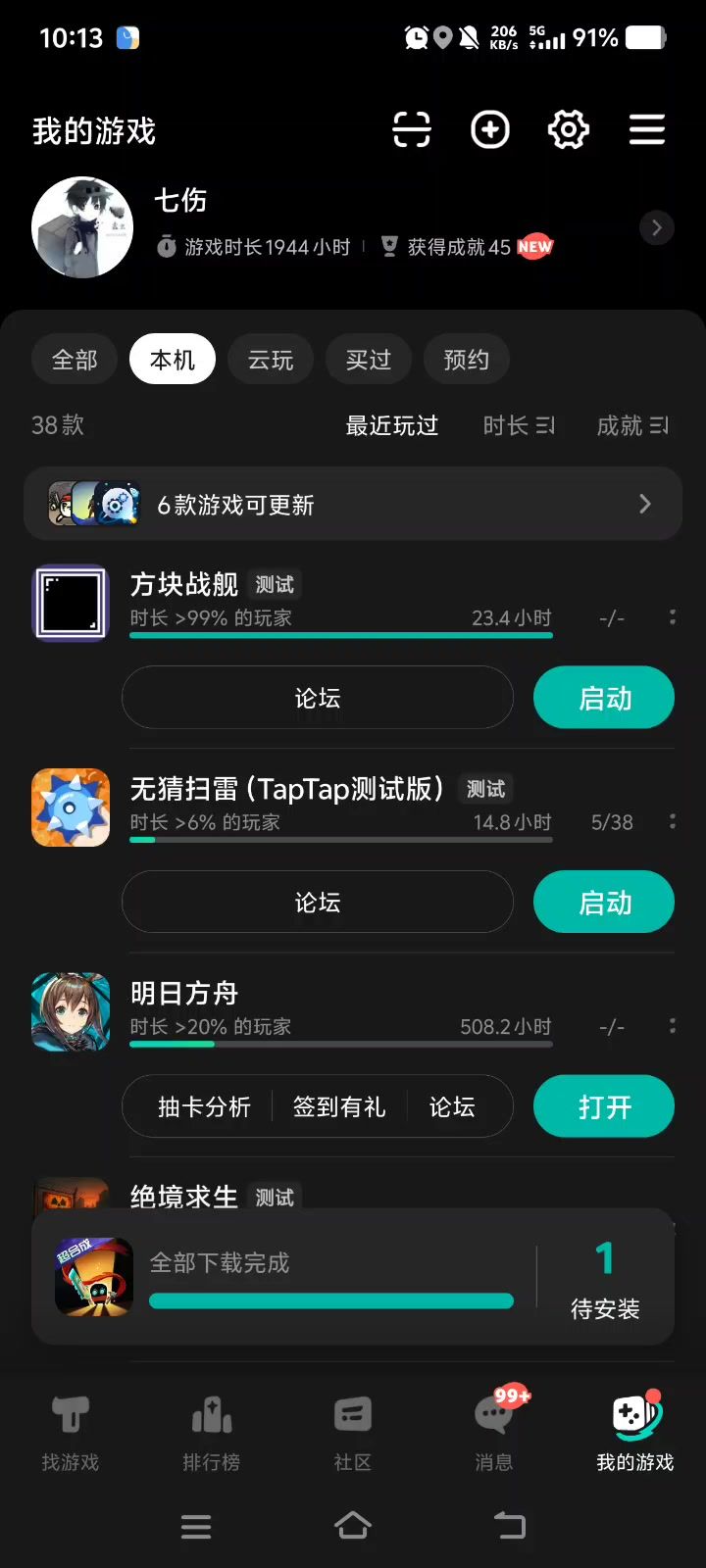Screen dimensions: 706x1568
Task: Open the 6款游戏可更新 update banner
Action: 353,504
